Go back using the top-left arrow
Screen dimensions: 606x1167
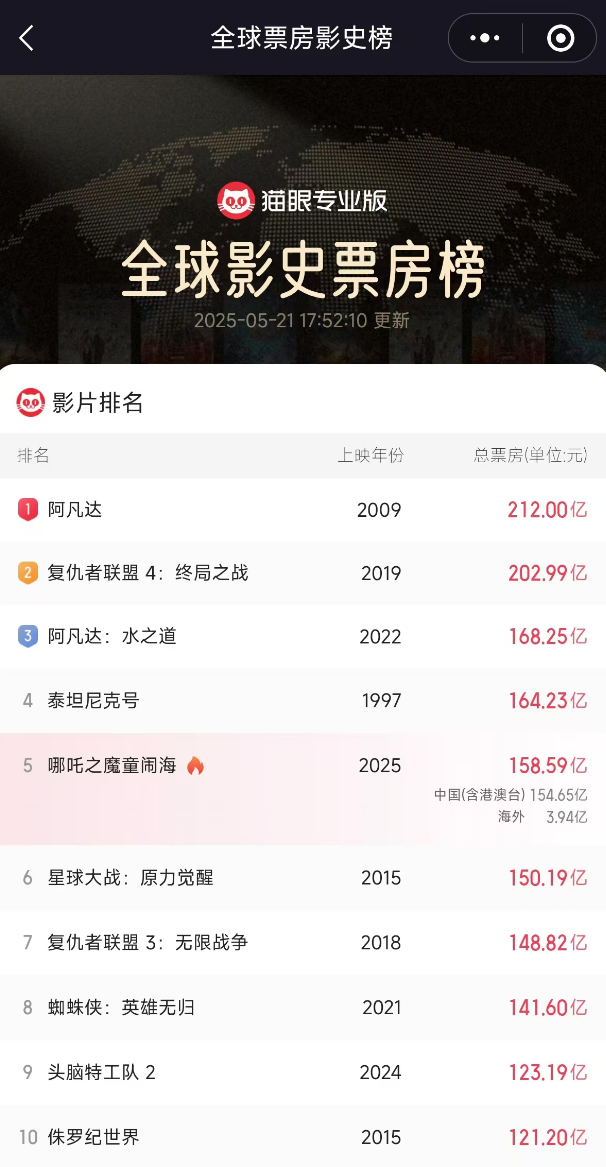[27, 39]
